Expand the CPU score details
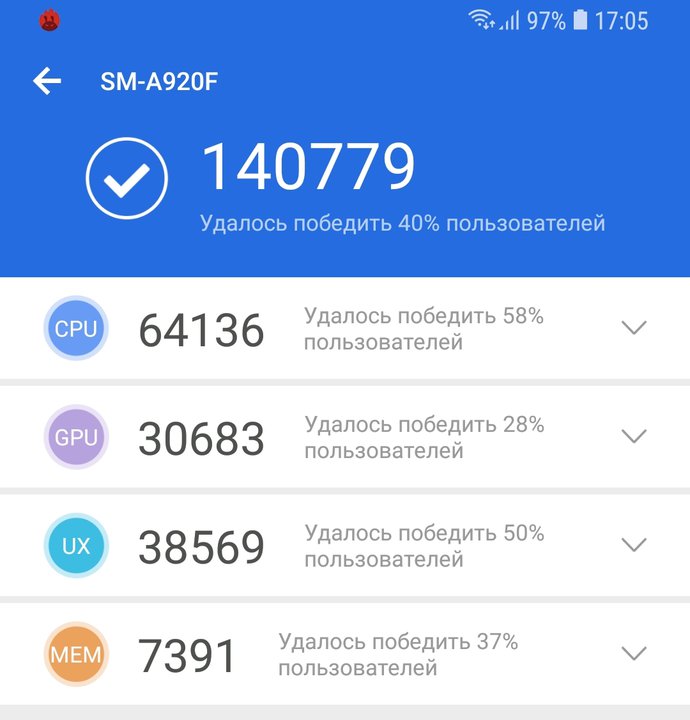The image size is (690, 720). pyautogui.click(x=634, y=328)
